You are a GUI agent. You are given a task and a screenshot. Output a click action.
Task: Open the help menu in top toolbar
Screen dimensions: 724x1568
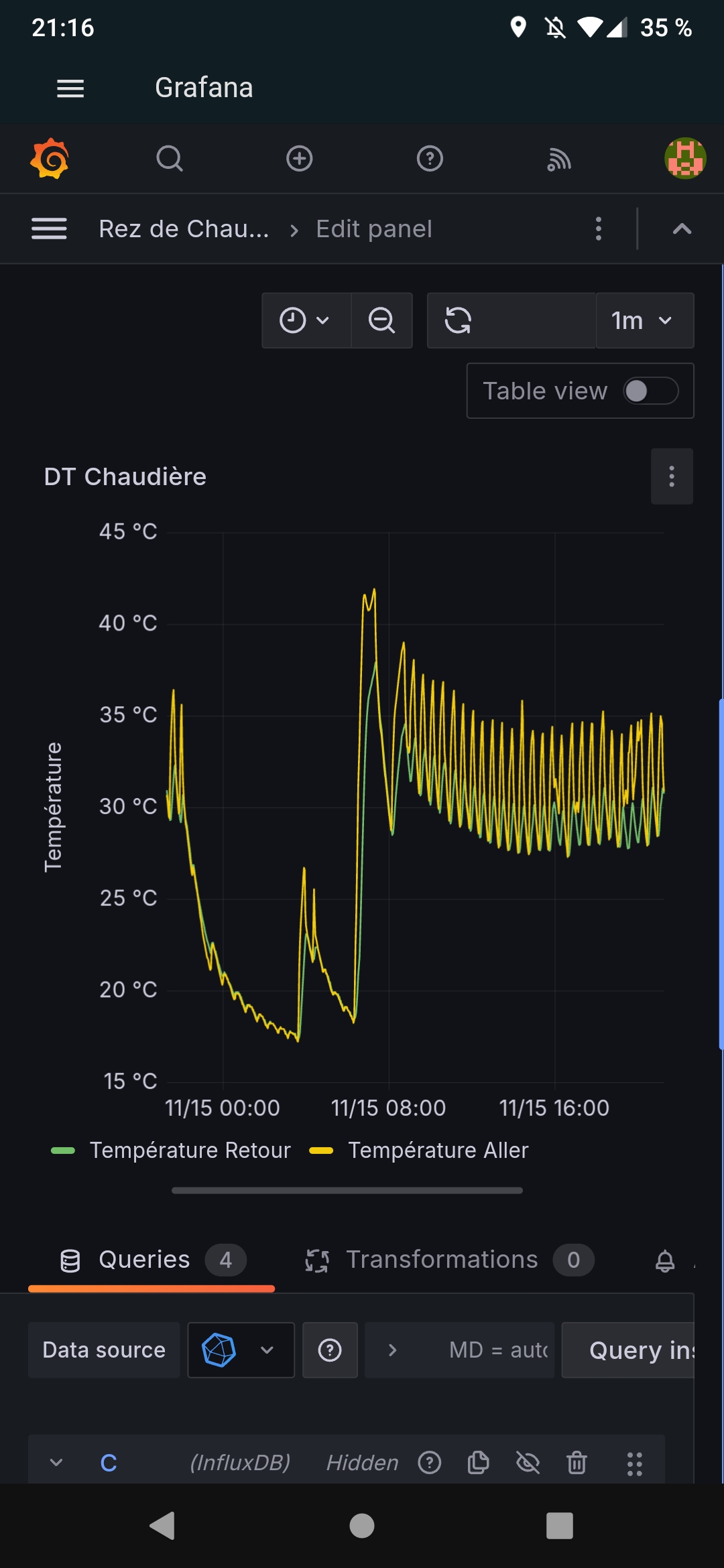pyautogui.click(x=430, y=159)
